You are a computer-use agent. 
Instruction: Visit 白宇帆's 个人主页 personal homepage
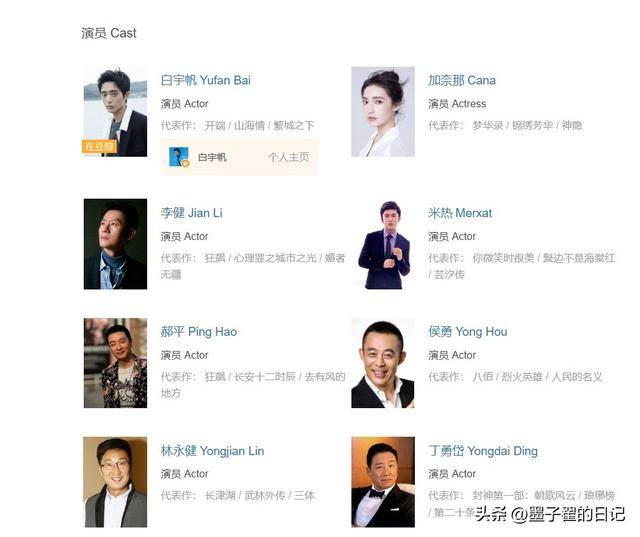click(x=288, y=157)
